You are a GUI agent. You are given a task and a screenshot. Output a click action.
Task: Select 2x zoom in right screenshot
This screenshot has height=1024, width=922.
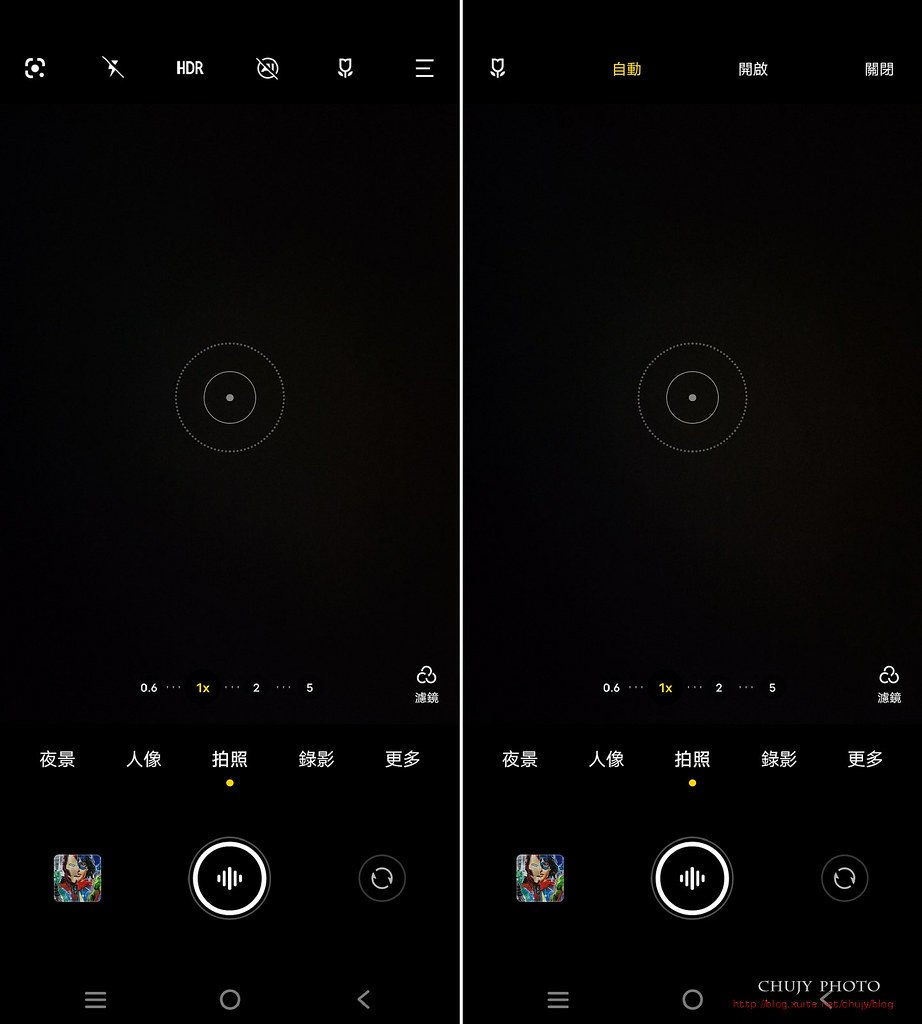[719, 688]
